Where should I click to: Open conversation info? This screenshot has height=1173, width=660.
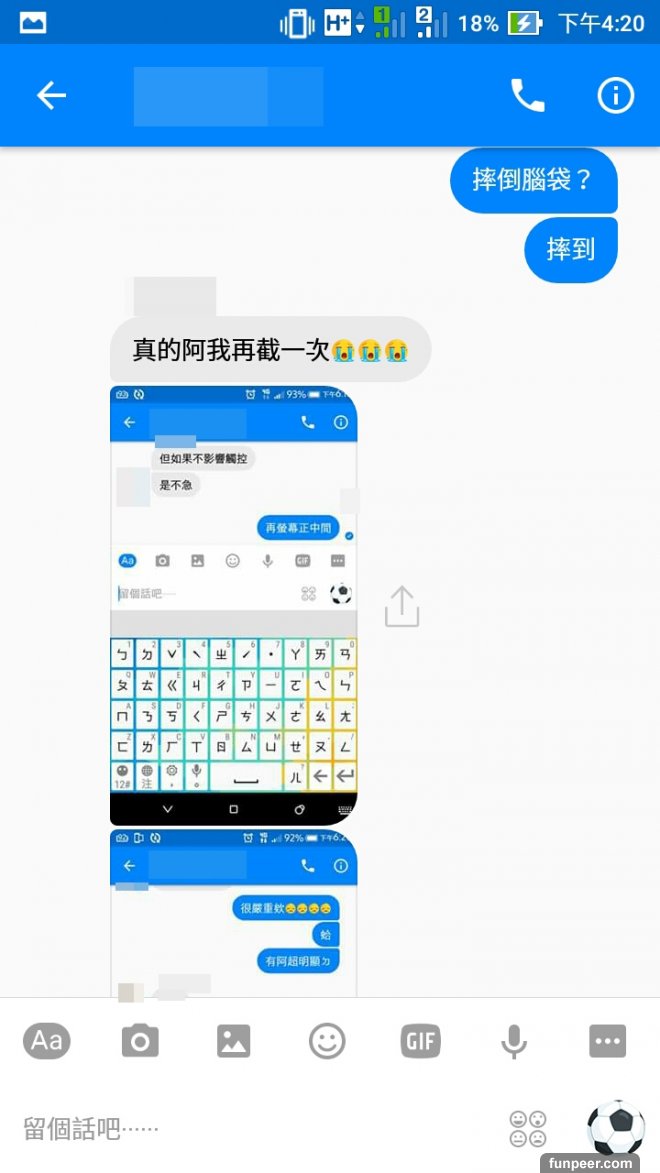tap(616, 95)
